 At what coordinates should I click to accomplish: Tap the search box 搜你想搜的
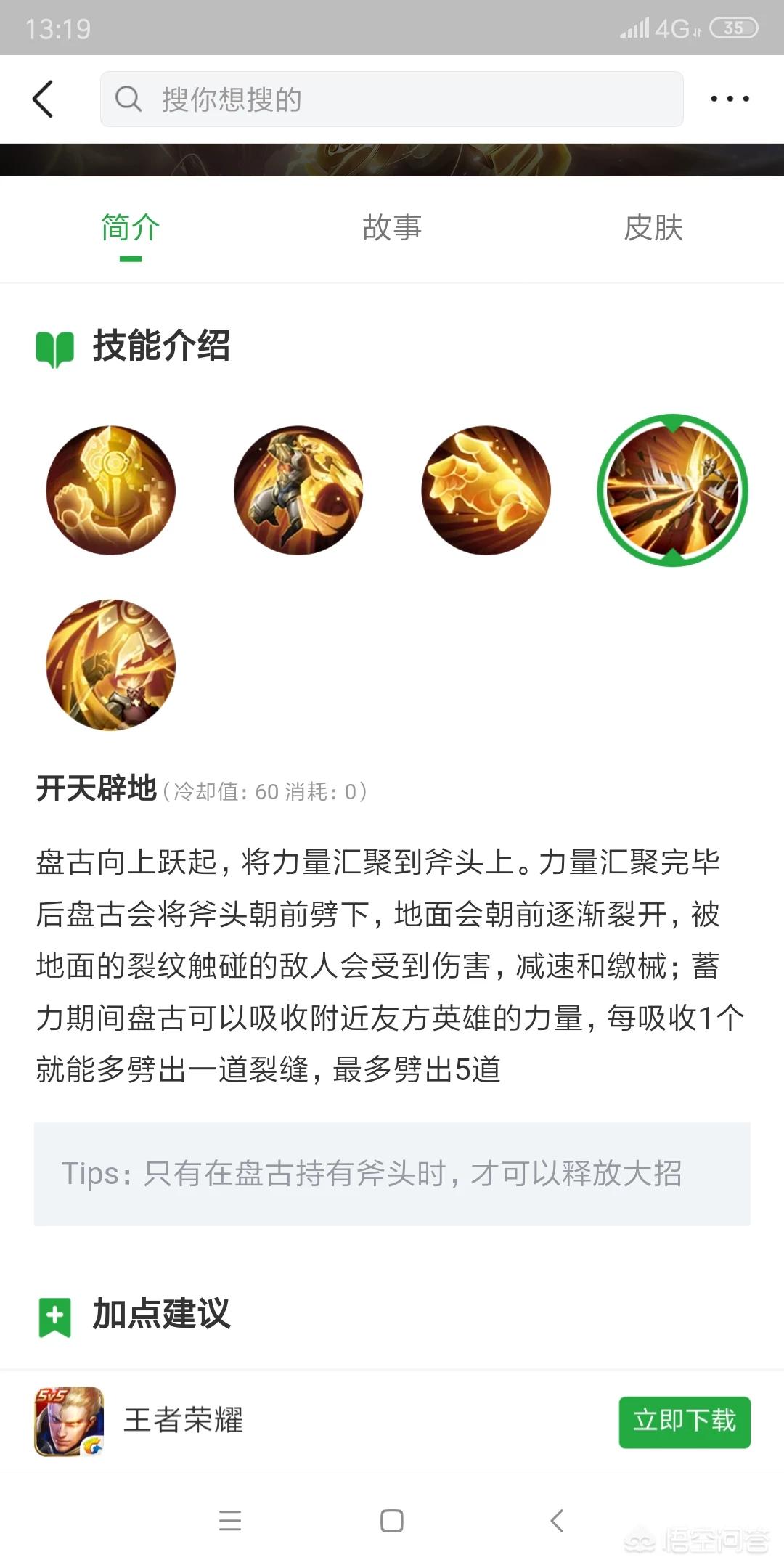click(392, 99)
